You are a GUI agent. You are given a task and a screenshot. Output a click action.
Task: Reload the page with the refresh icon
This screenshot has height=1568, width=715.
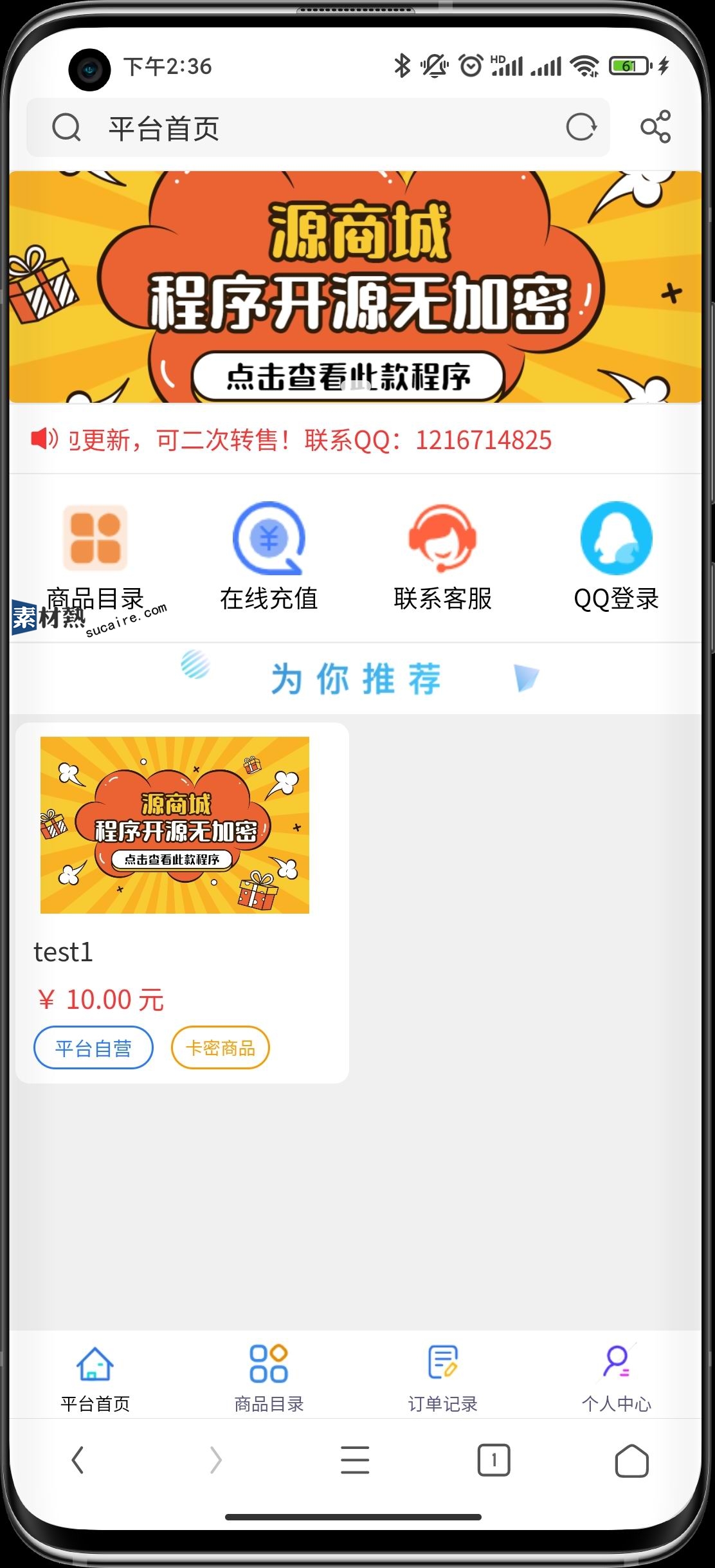coord(581,127)
